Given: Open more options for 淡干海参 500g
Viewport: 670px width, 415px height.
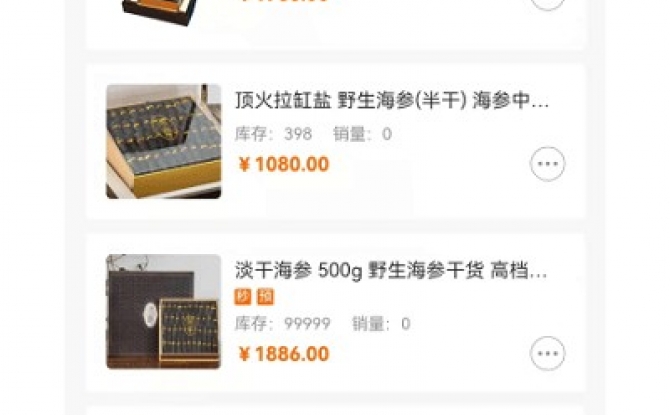Looking at the screenshot, I should (547, 353).
